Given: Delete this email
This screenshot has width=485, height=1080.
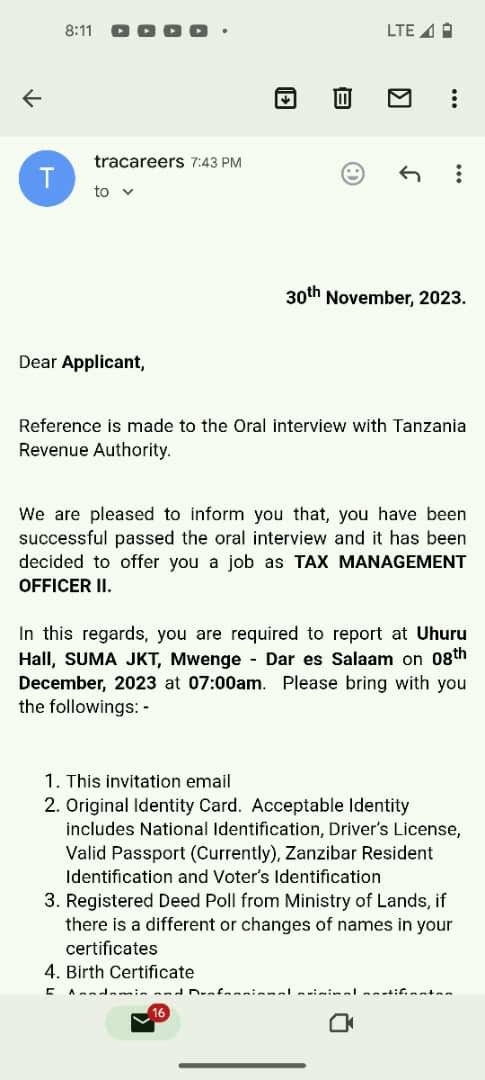Looking at the screenshot, I should [x=342, y=98].
